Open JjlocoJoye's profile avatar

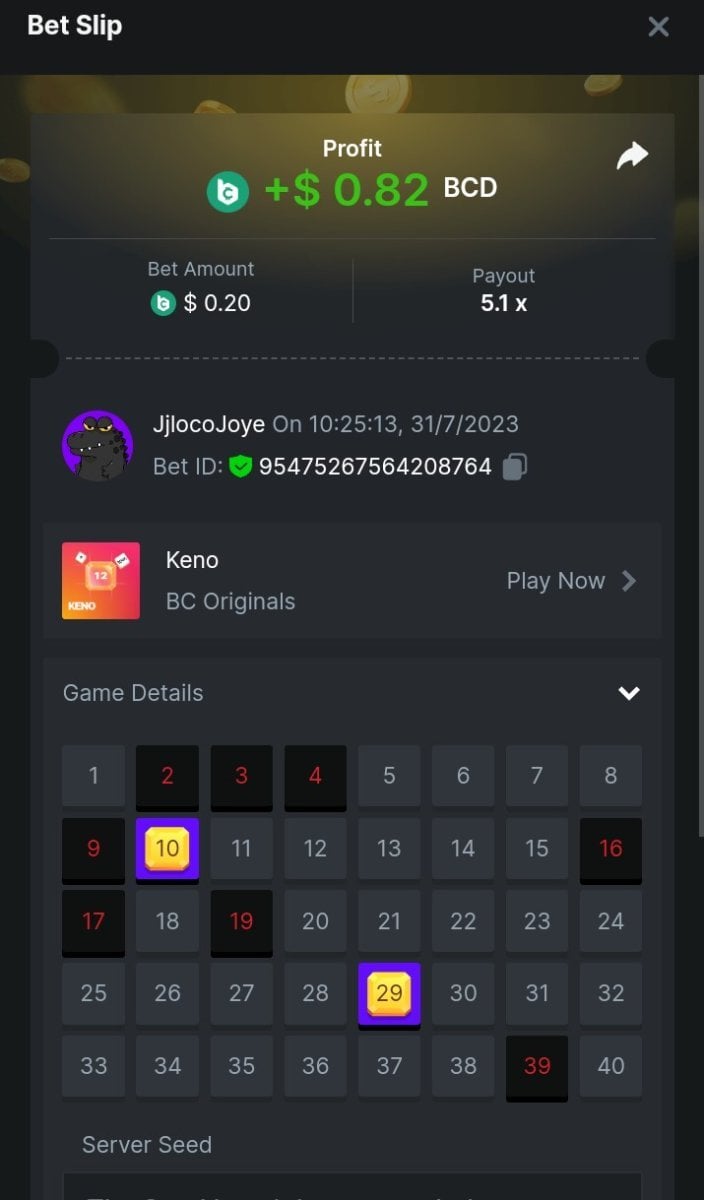click(97, 446)
